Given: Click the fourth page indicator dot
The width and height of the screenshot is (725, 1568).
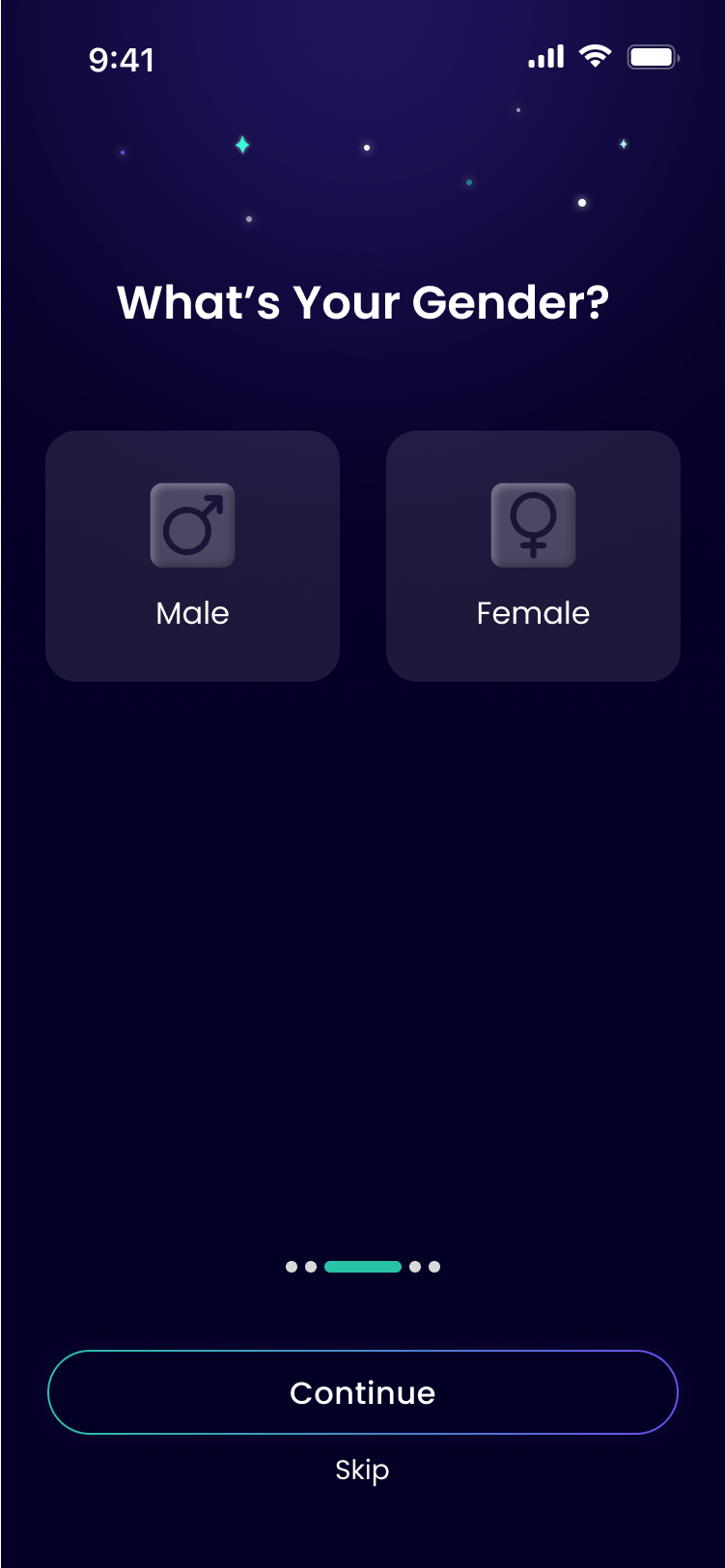Looking at the screenshot, I should click(413, 1267).
